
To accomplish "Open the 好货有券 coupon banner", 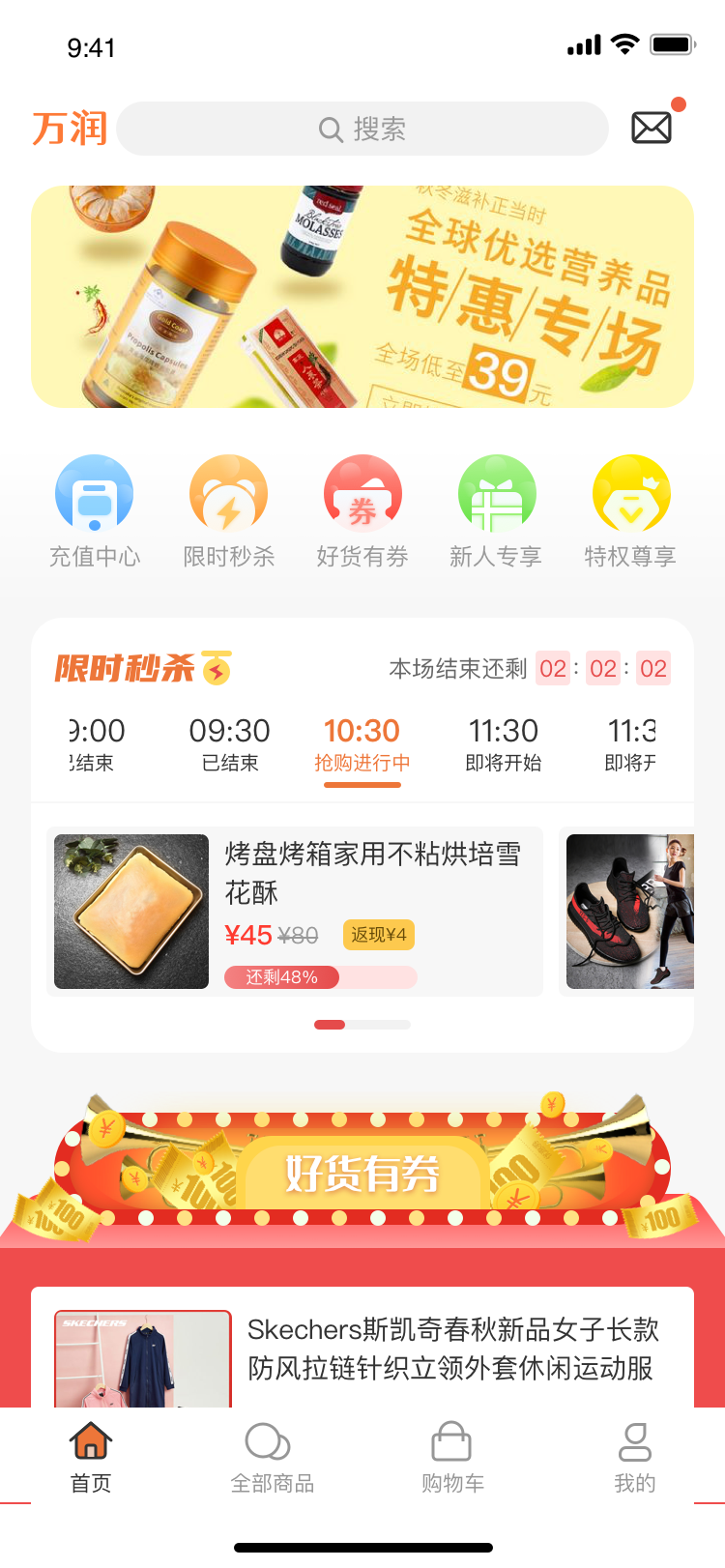I will pyautogui.click(x=362, y=1172).
